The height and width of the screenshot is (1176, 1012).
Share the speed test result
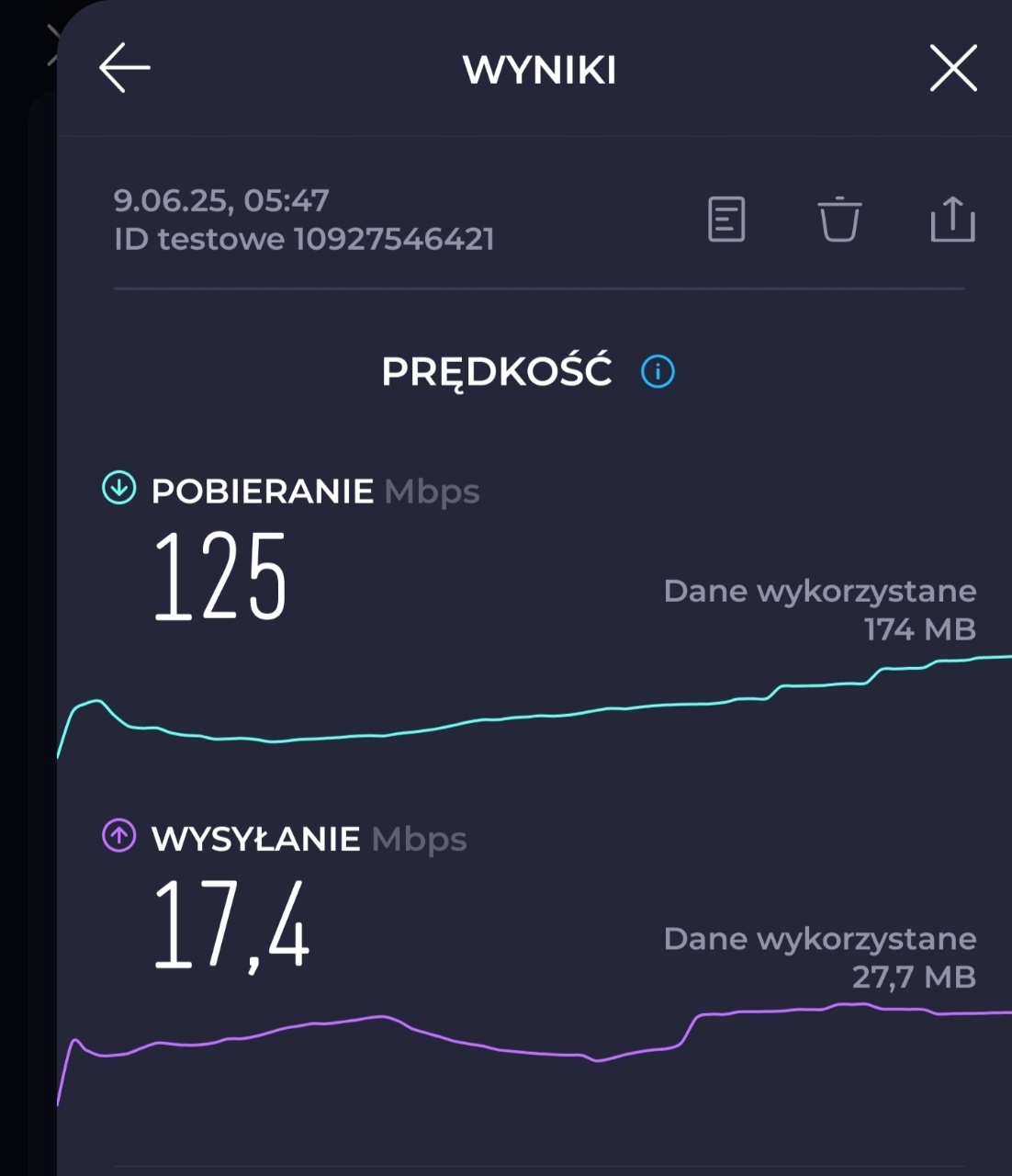pos(952,220)
